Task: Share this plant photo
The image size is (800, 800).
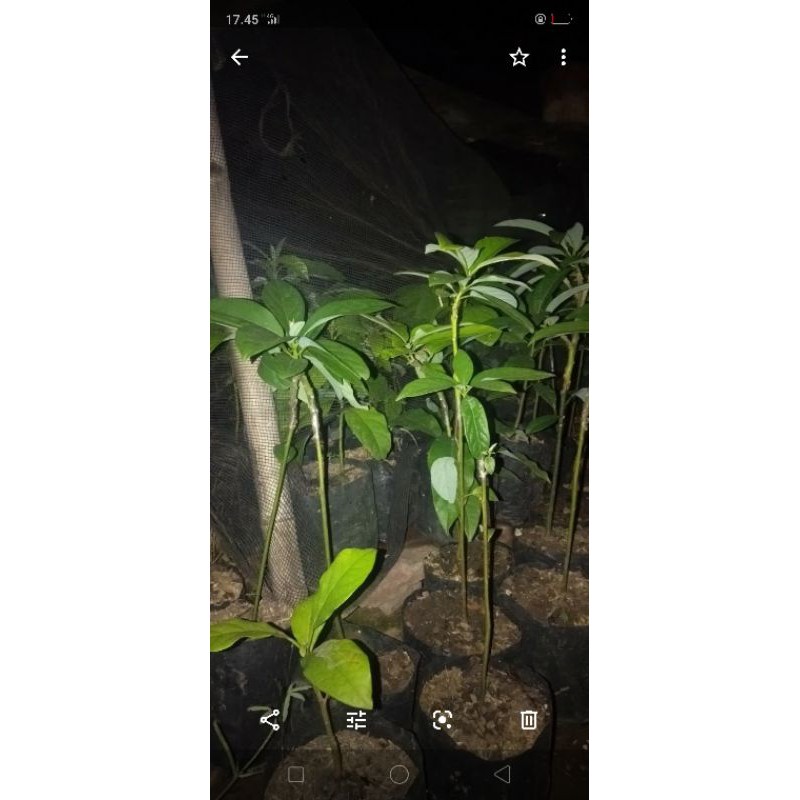Action: point(270,719)
